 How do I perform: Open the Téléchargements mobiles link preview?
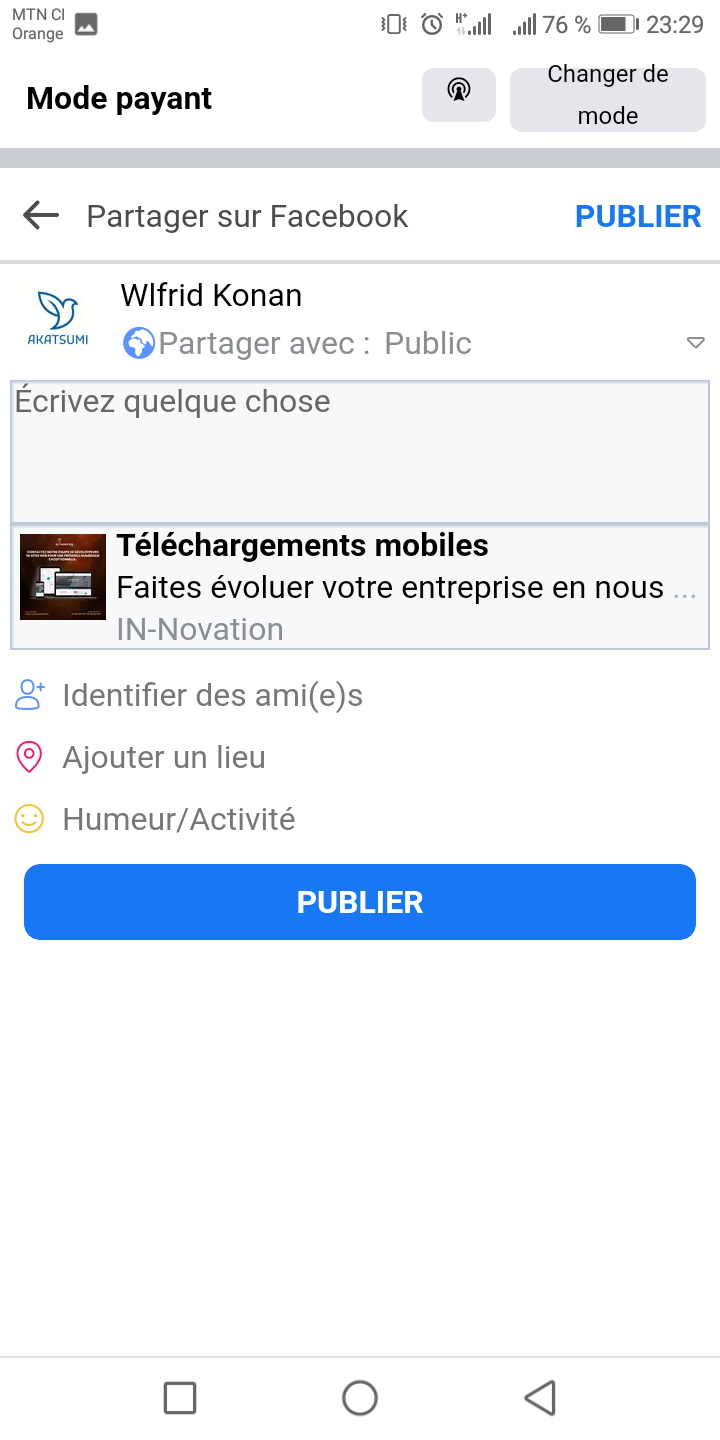(x=360, y=588)
